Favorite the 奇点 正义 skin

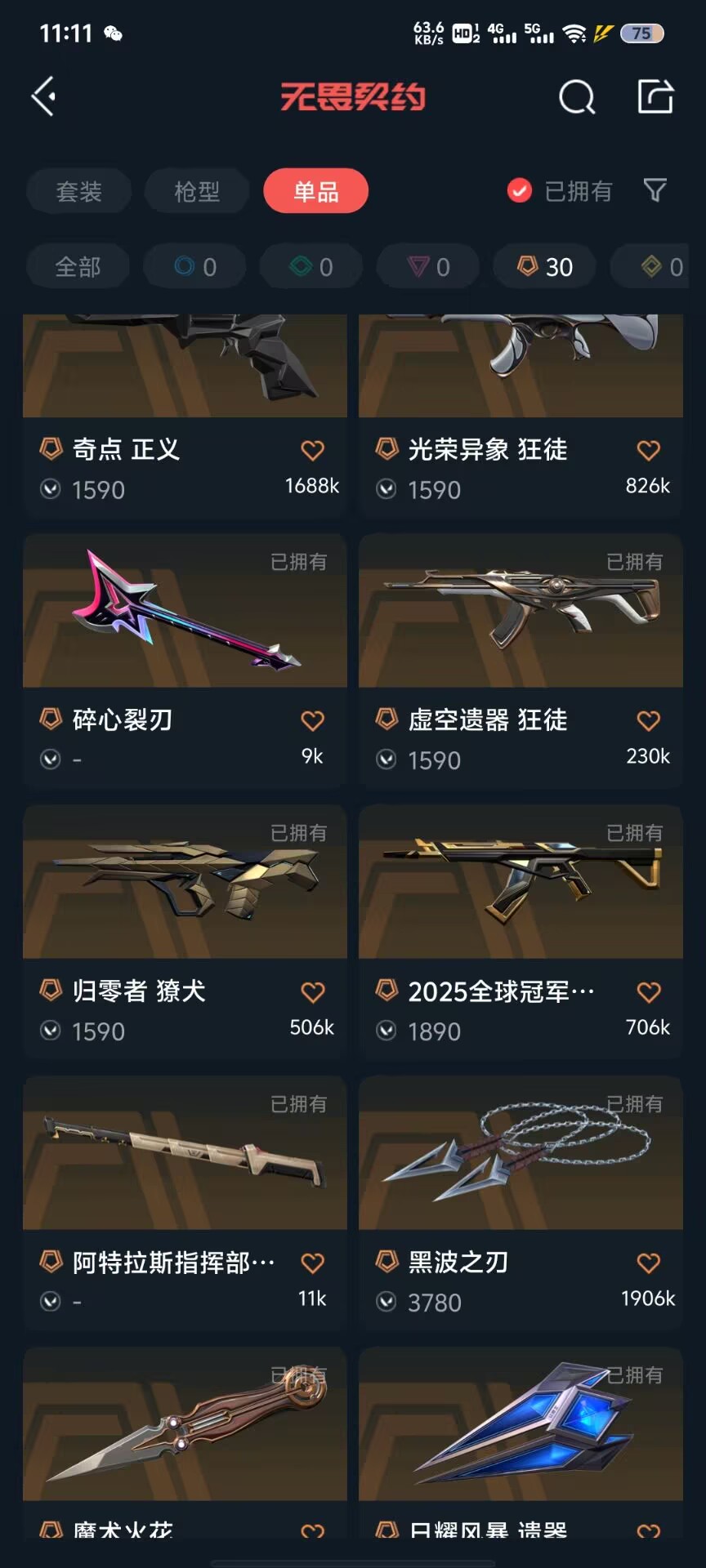(313, 450)
